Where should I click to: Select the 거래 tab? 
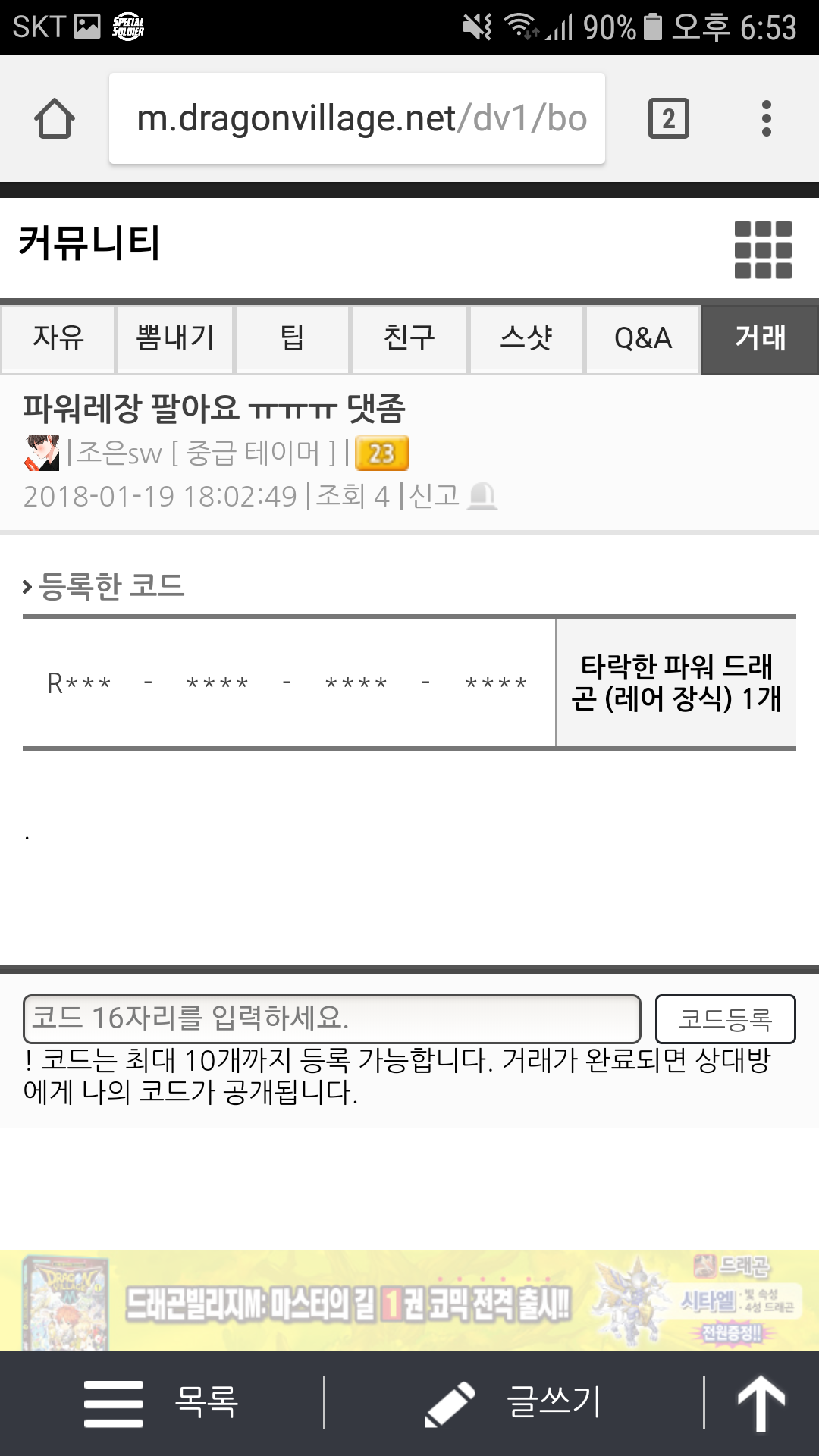[x=760, y=338]
